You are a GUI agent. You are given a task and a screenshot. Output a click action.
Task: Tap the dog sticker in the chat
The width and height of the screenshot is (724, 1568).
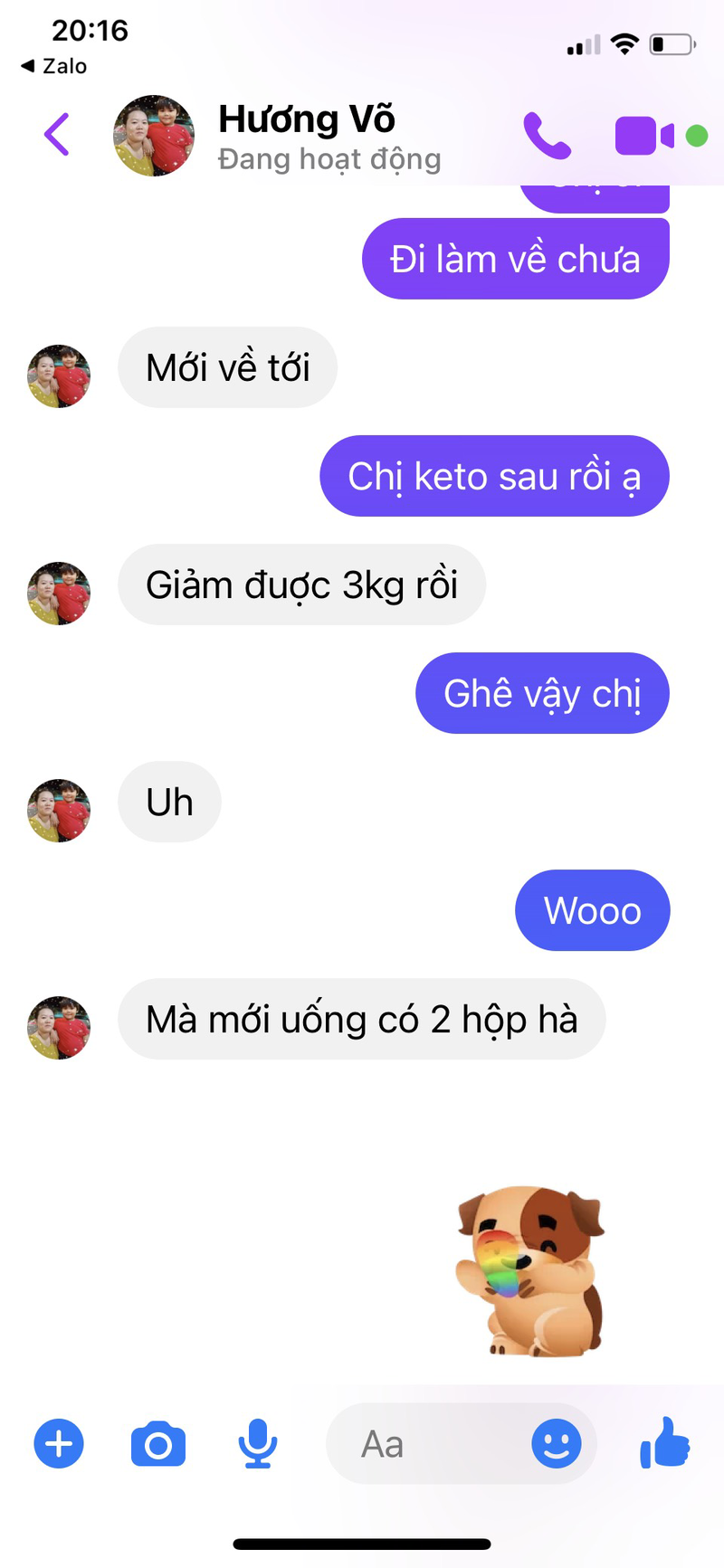(529, 1271)
